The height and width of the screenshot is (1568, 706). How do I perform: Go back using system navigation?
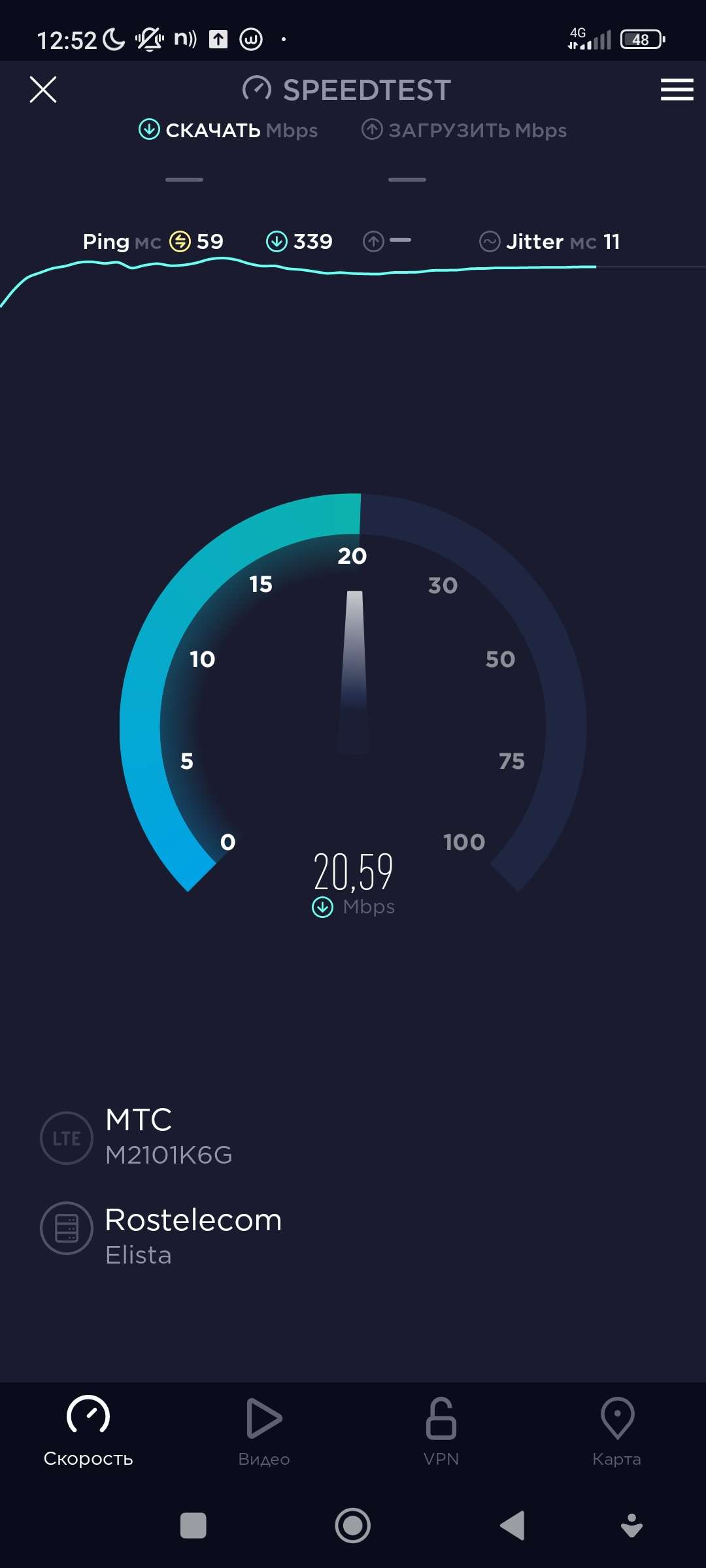pyautogui.click(x=513, y=1526)
